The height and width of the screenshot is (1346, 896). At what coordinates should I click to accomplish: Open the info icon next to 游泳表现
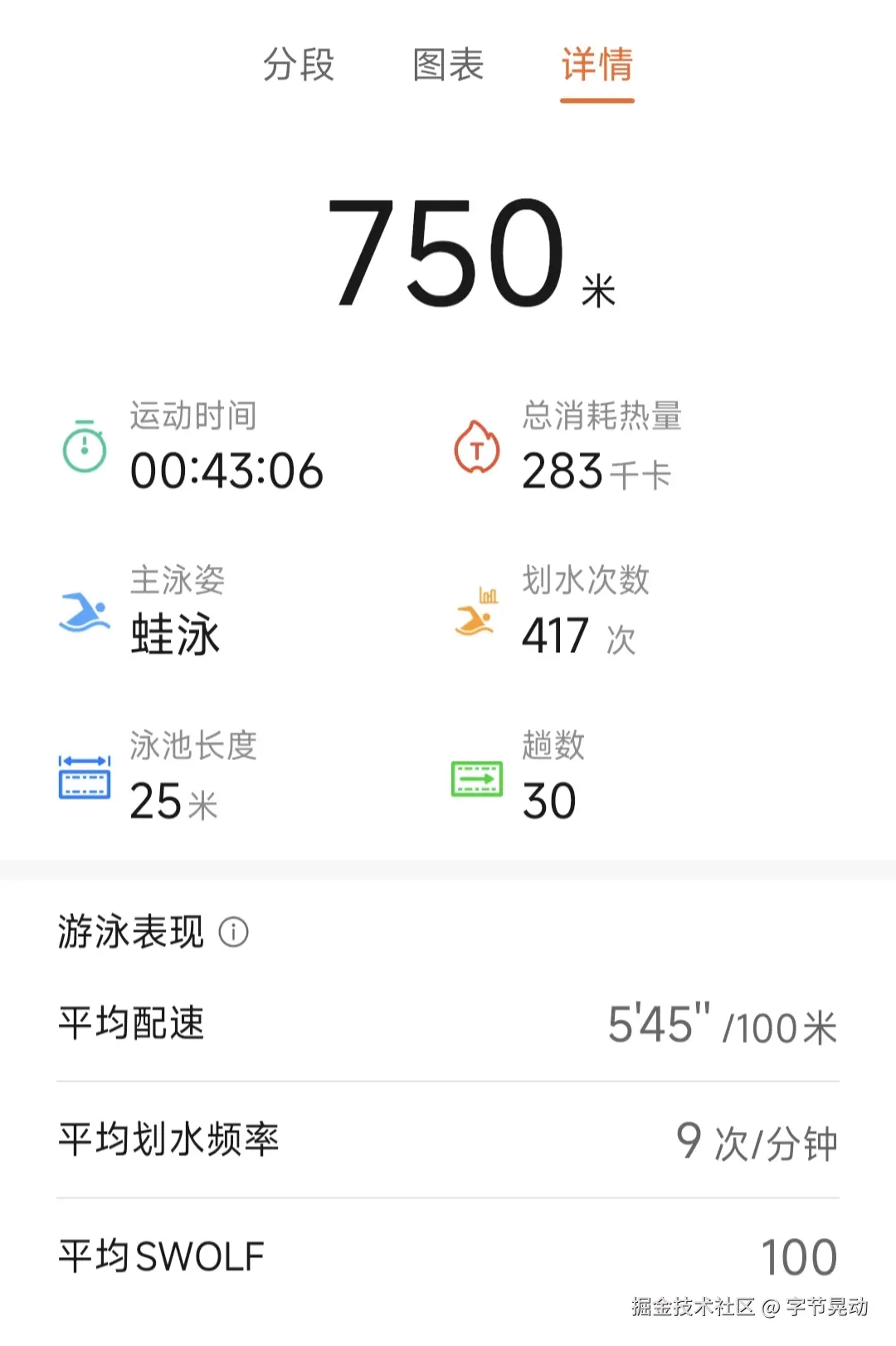(x=233, y=931)
